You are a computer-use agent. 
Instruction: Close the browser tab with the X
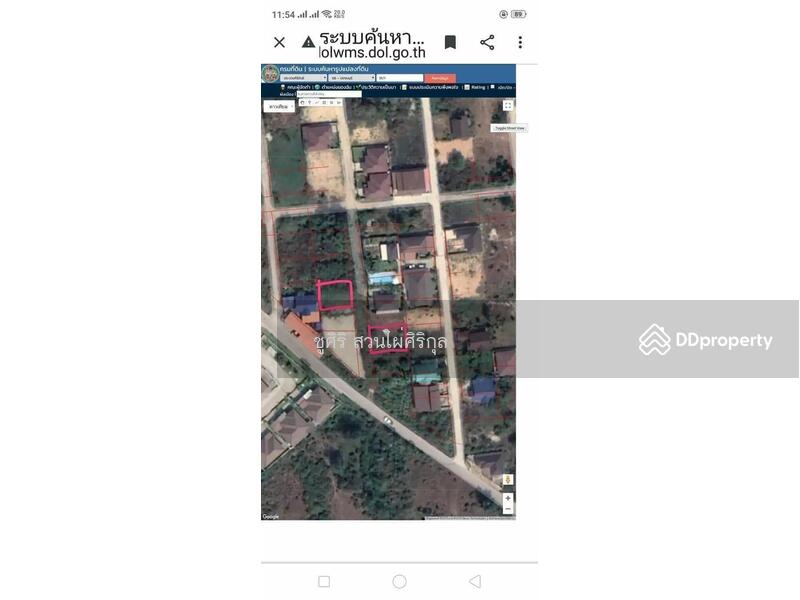click(279, 42)
